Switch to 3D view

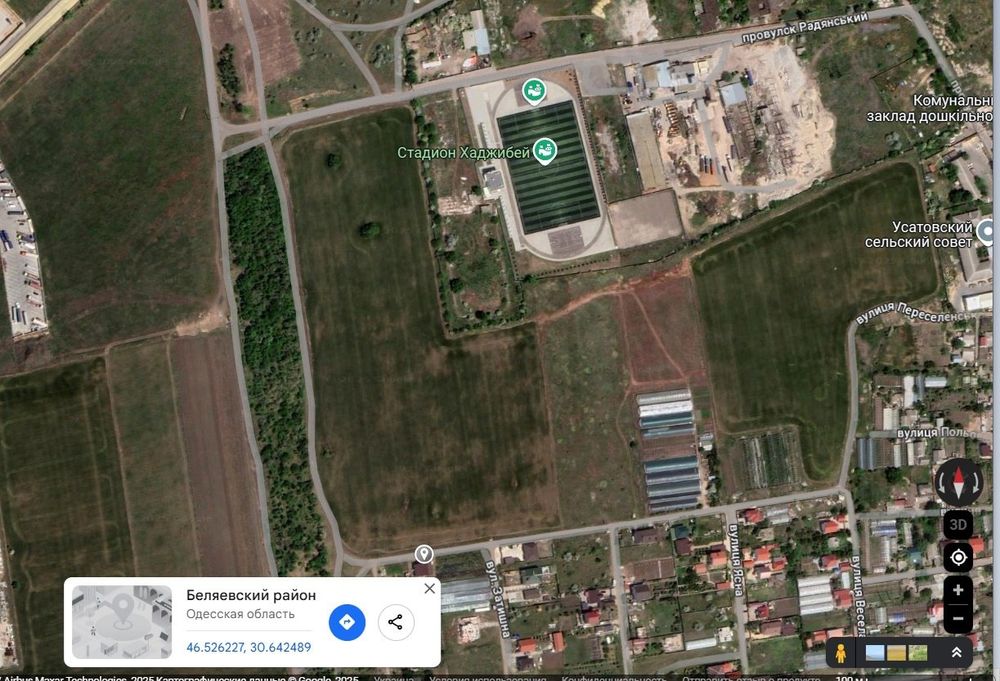tap(958, 525)
